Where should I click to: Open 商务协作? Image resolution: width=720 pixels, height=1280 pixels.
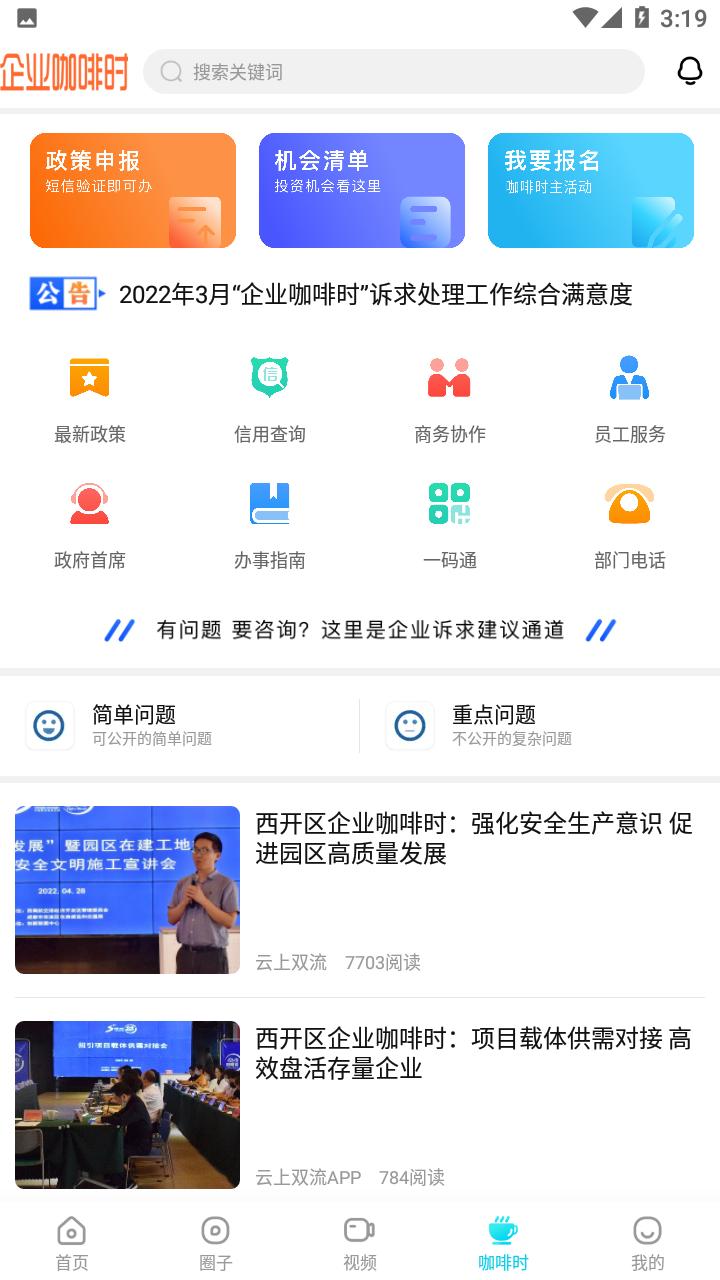pyautogui.click(x=450, y=398)
